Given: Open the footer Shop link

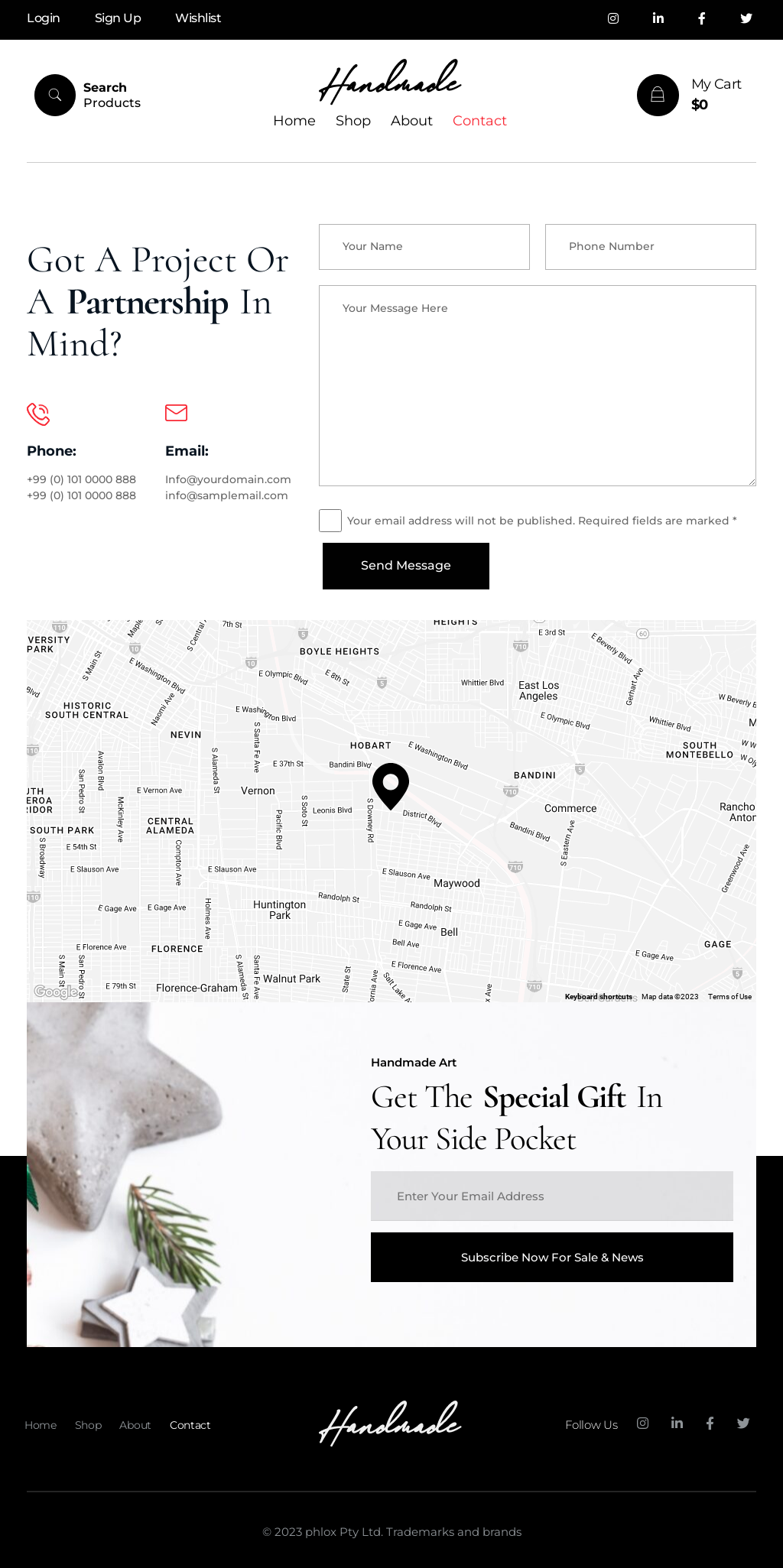Looking at the screenshot, I should click(x=88, y=1425).
